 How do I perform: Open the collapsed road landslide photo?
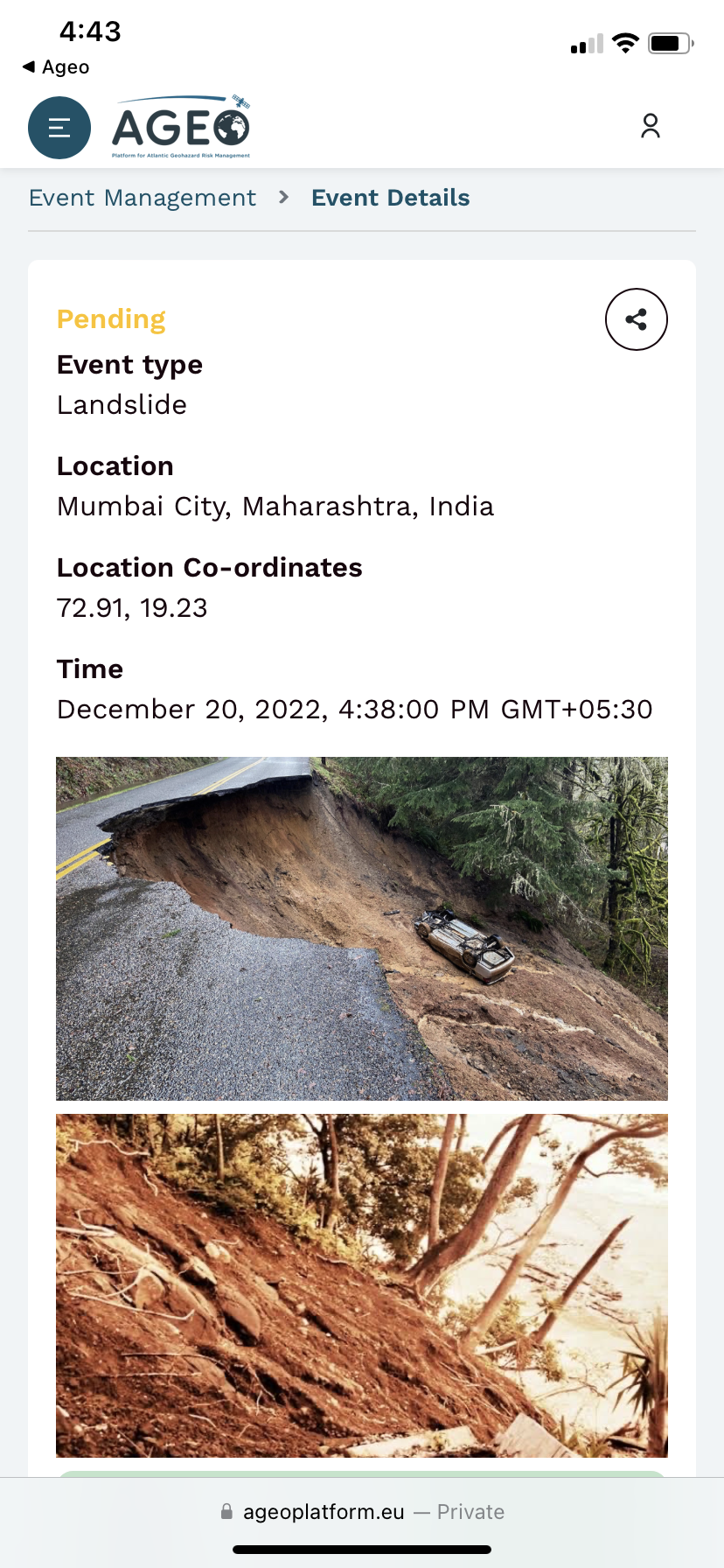pos(362,928)
